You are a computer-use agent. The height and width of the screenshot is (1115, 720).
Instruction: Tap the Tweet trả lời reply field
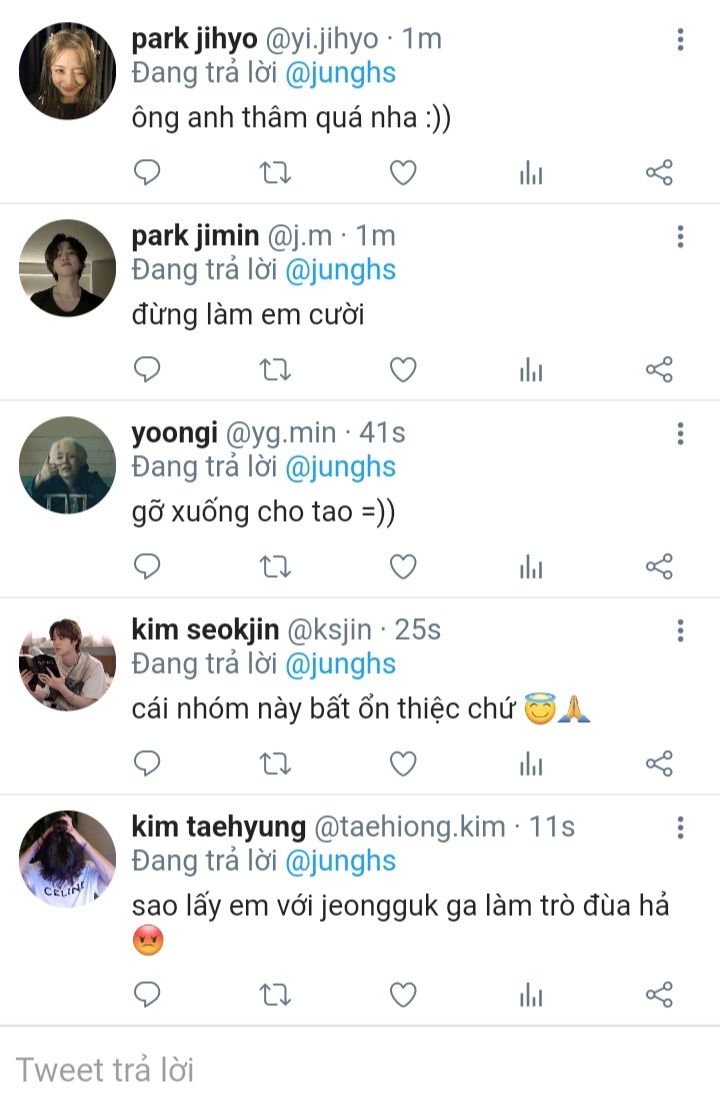coord(360,1070)
